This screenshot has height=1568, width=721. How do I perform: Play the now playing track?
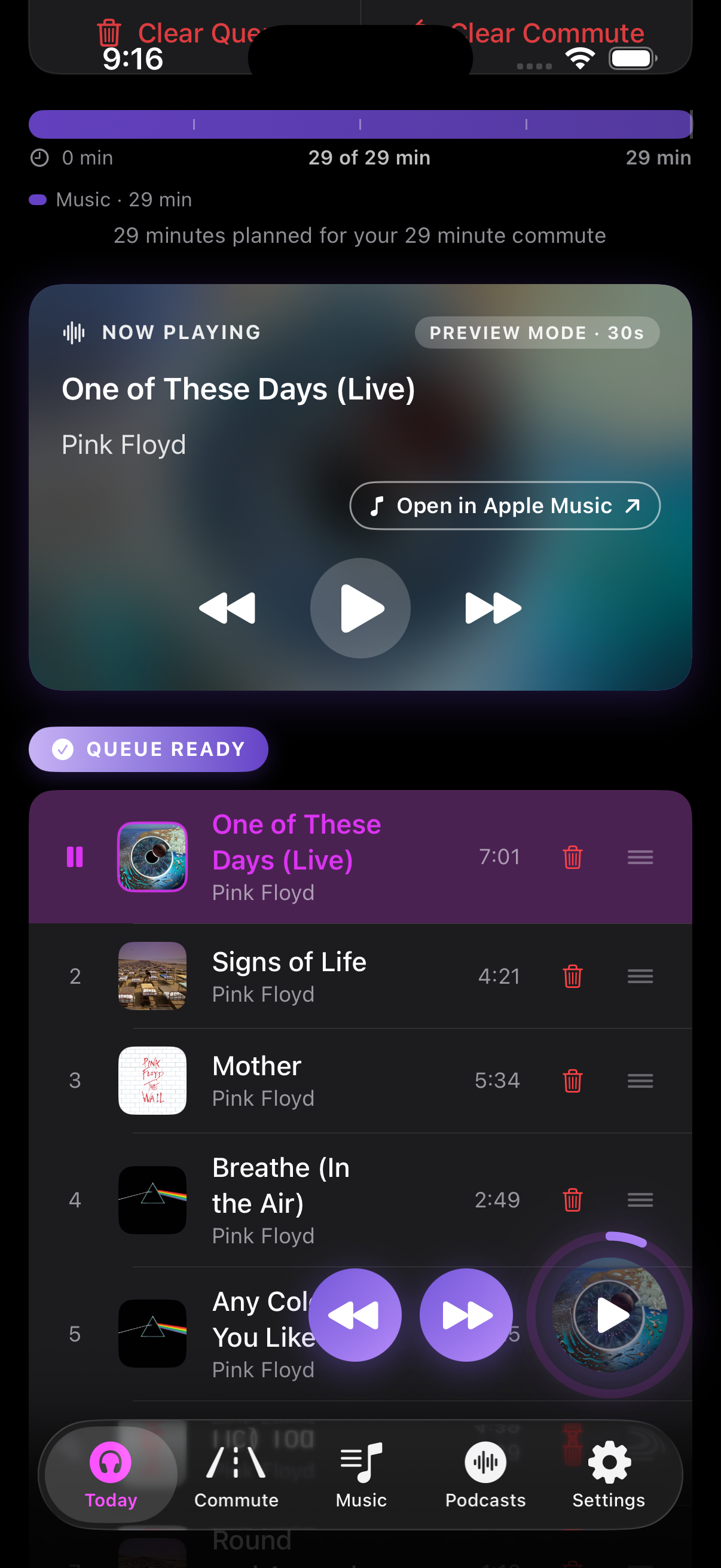[x=360, y=608]
